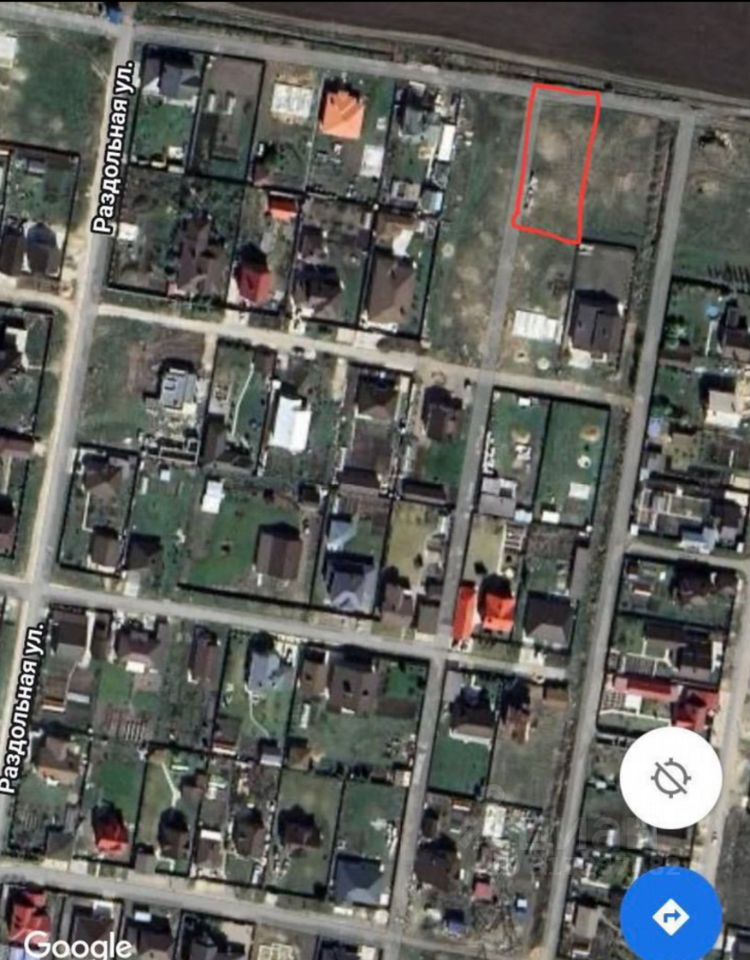Open directions with the blue arrow button
The image size is (750, 960).
670,915
